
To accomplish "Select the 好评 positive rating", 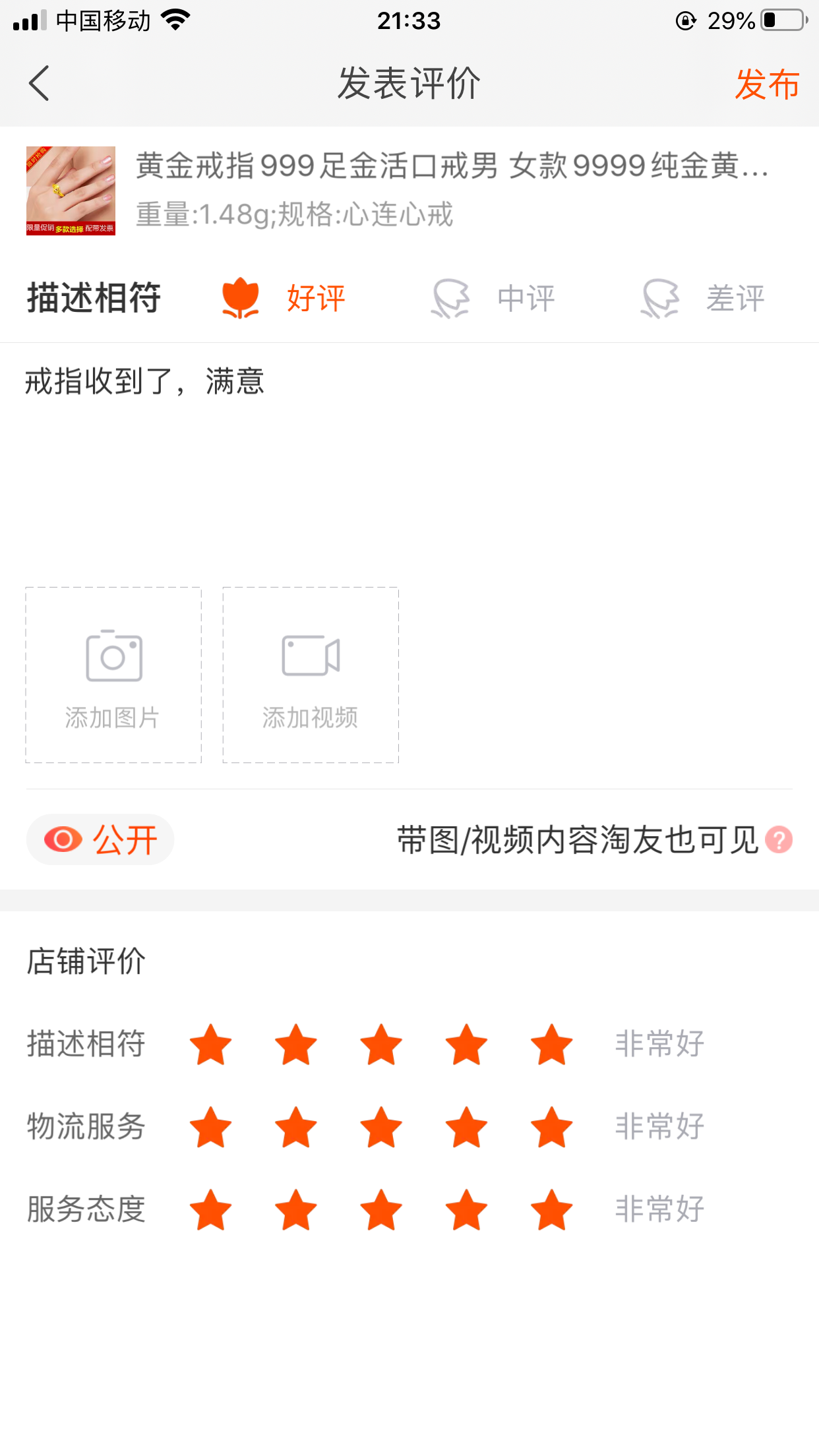I will [x=284, y=298].
